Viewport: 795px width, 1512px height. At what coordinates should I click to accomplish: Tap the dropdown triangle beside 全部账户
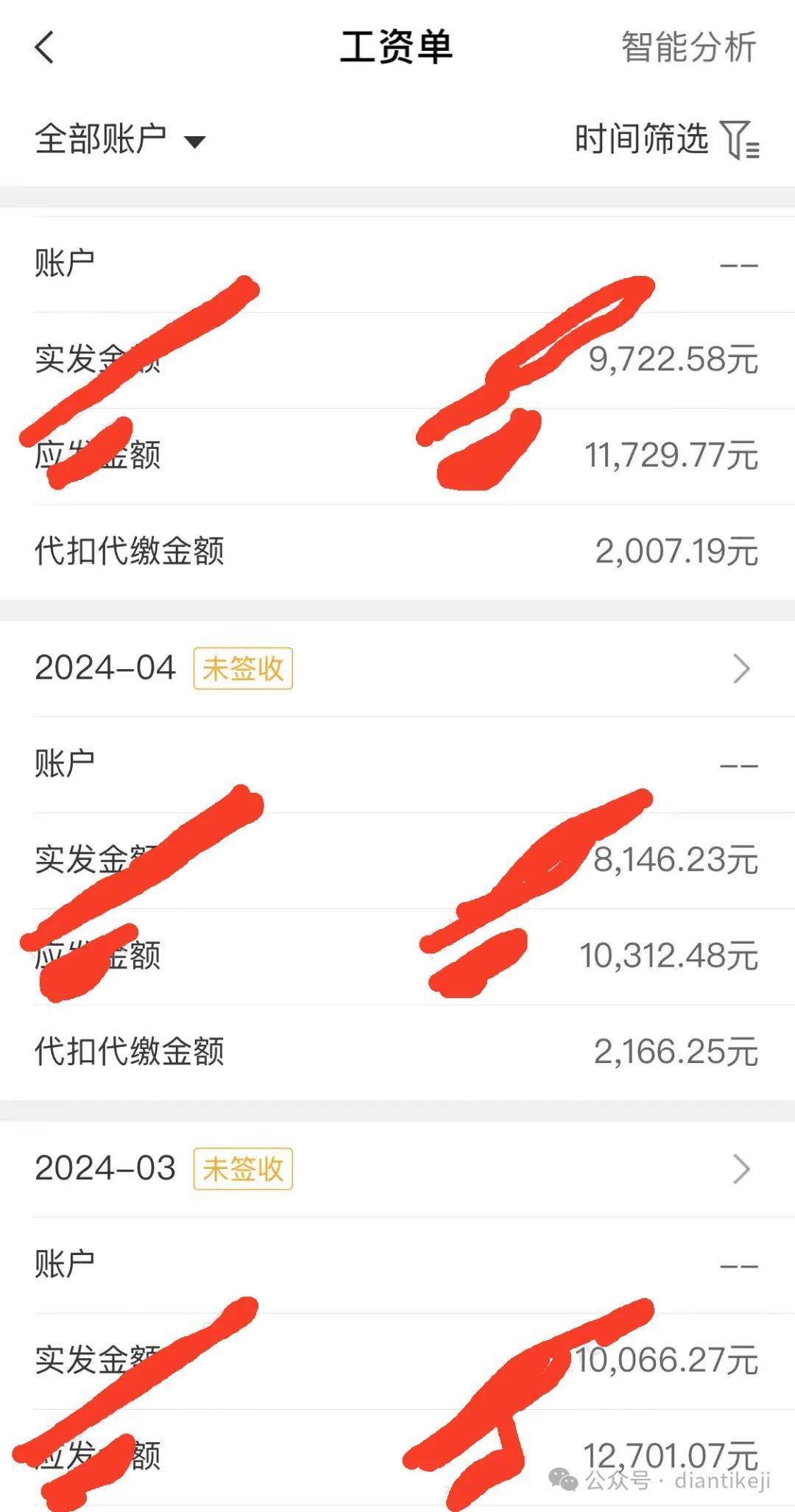194,142
